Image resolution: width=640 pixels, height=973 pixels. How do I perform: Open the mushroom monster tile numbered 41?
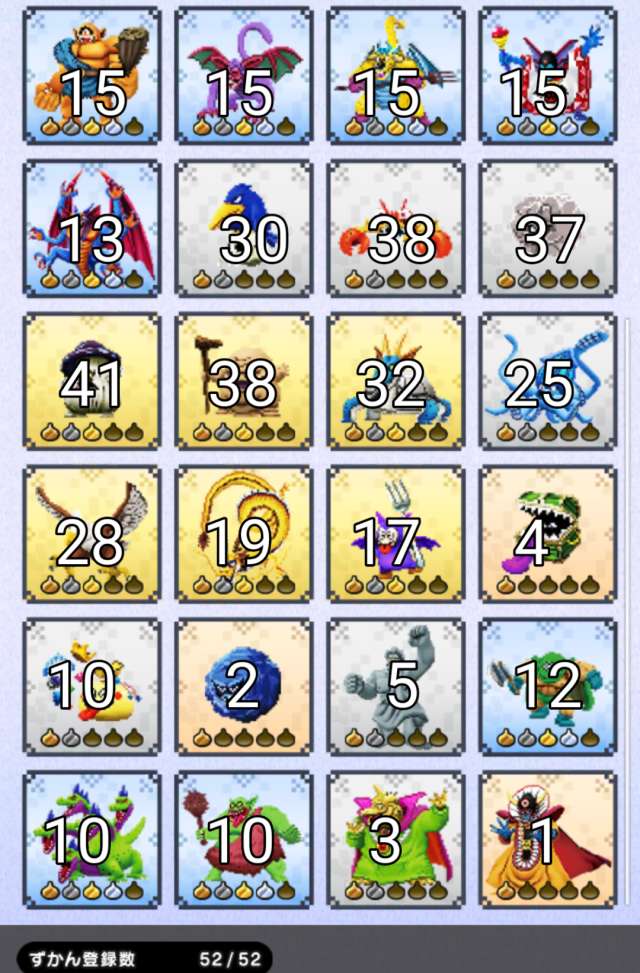point(91,381)
